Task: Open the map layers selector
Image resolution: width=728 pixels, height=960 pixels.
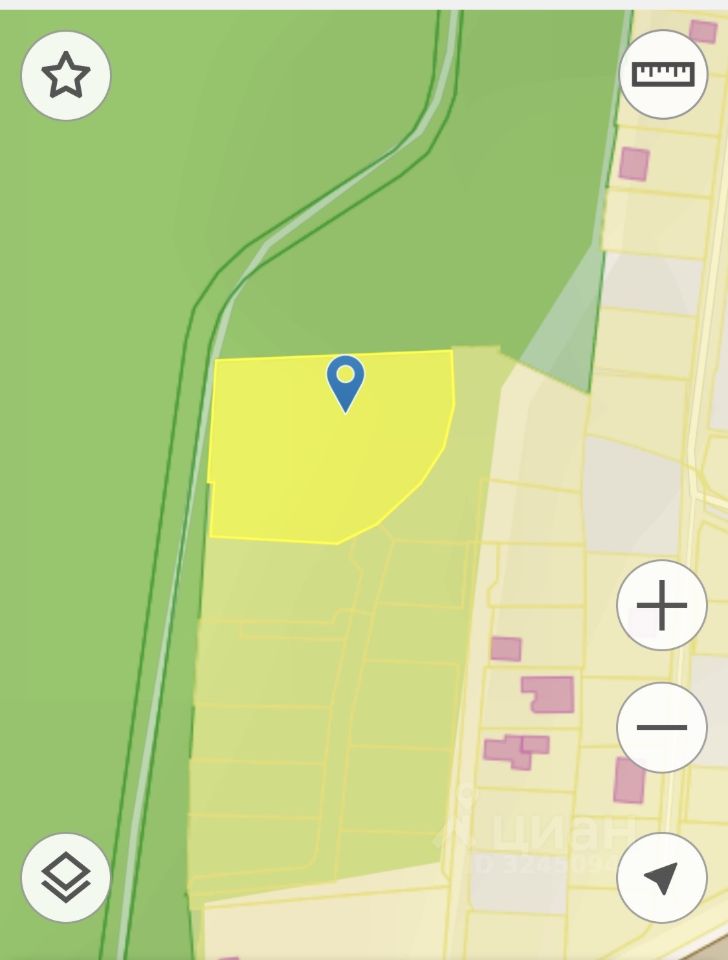Action: pyautogui.click(x=66, y=877)
